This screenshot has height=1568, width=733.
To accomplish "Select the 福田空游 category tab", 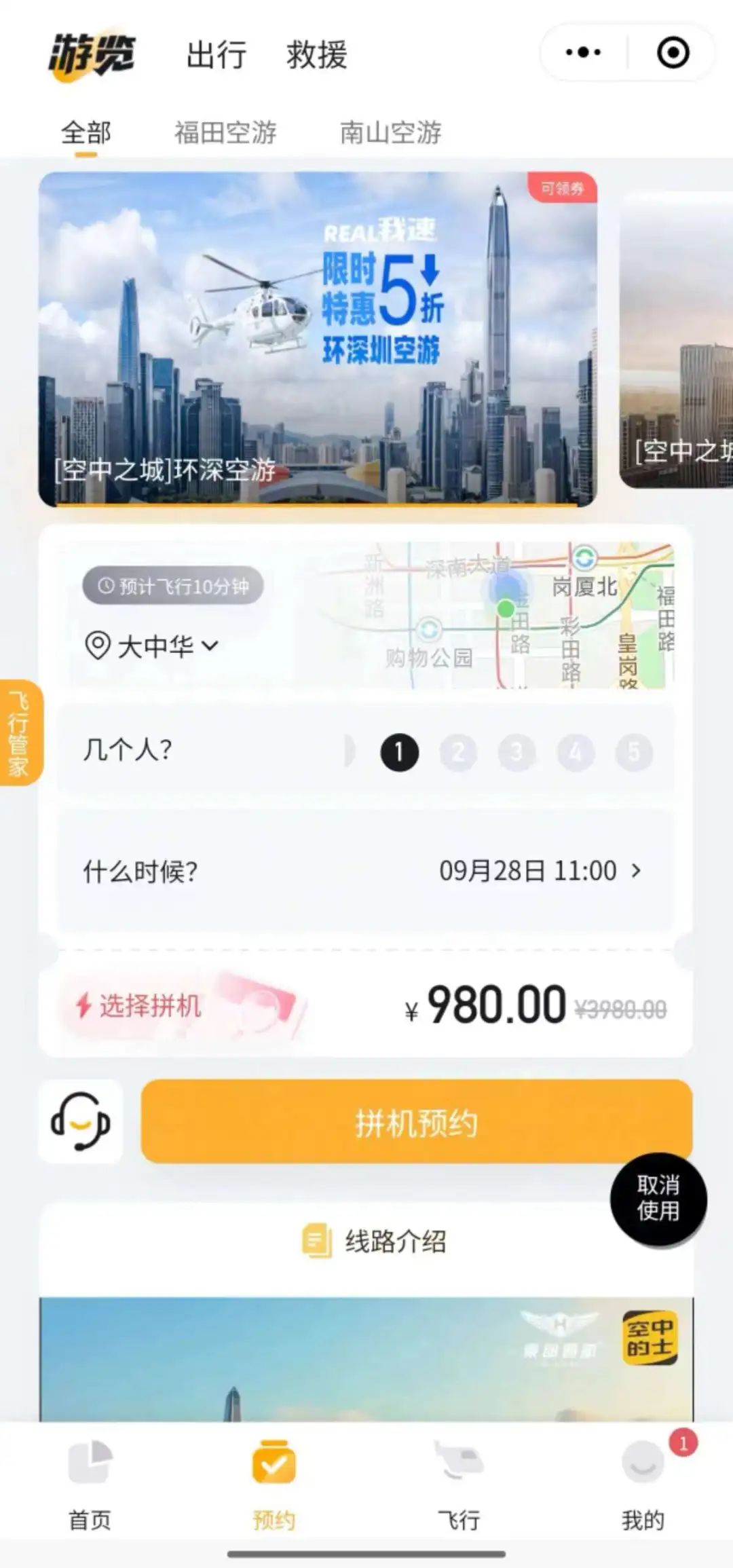I will (x=225, y=132).
